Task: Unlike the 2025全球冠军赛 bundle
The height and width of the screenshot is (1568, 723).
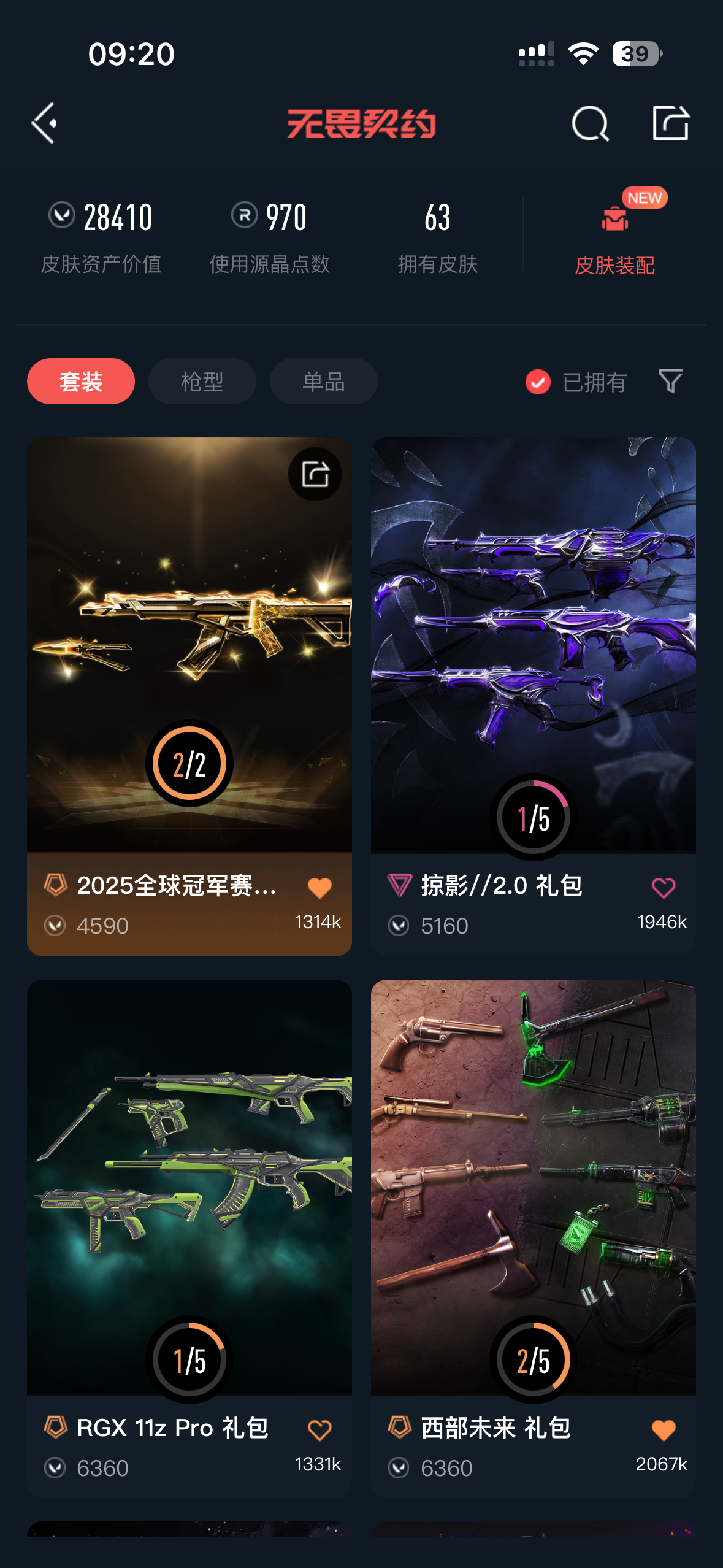Action: 319,888
